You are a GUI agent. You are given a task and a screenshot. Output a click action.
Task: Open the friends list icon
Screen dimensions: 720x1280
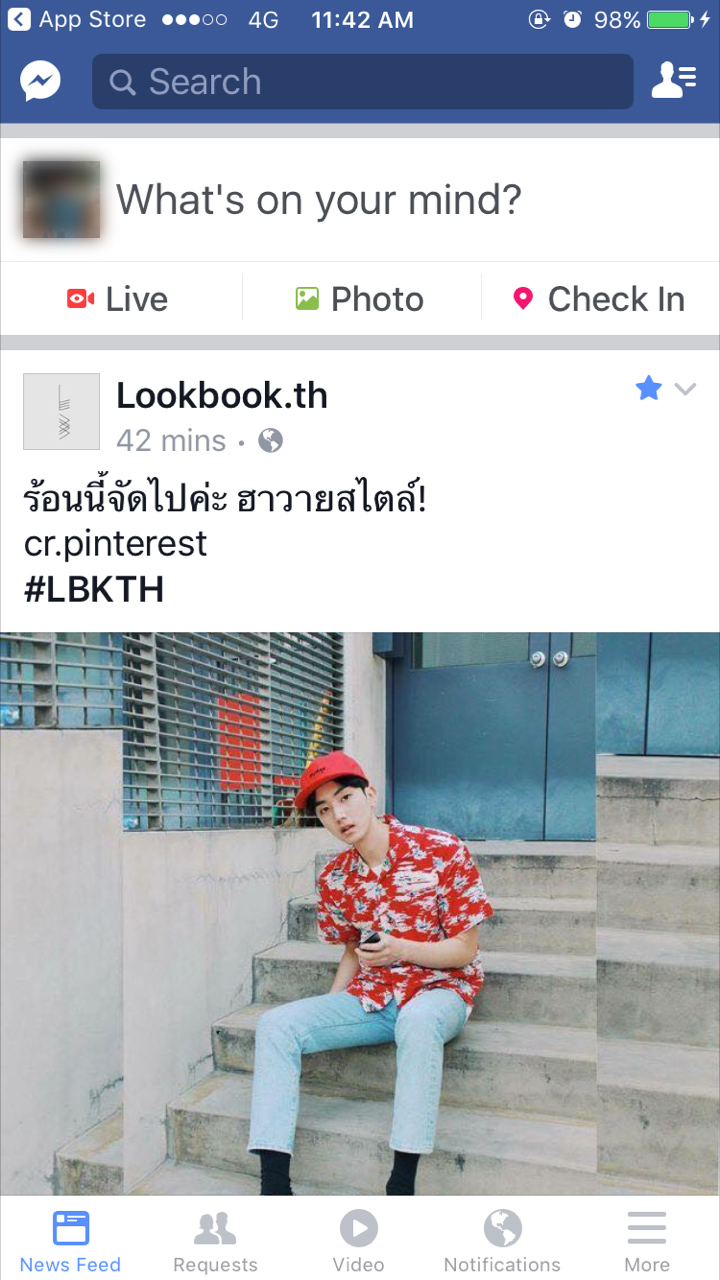point(673,81)
